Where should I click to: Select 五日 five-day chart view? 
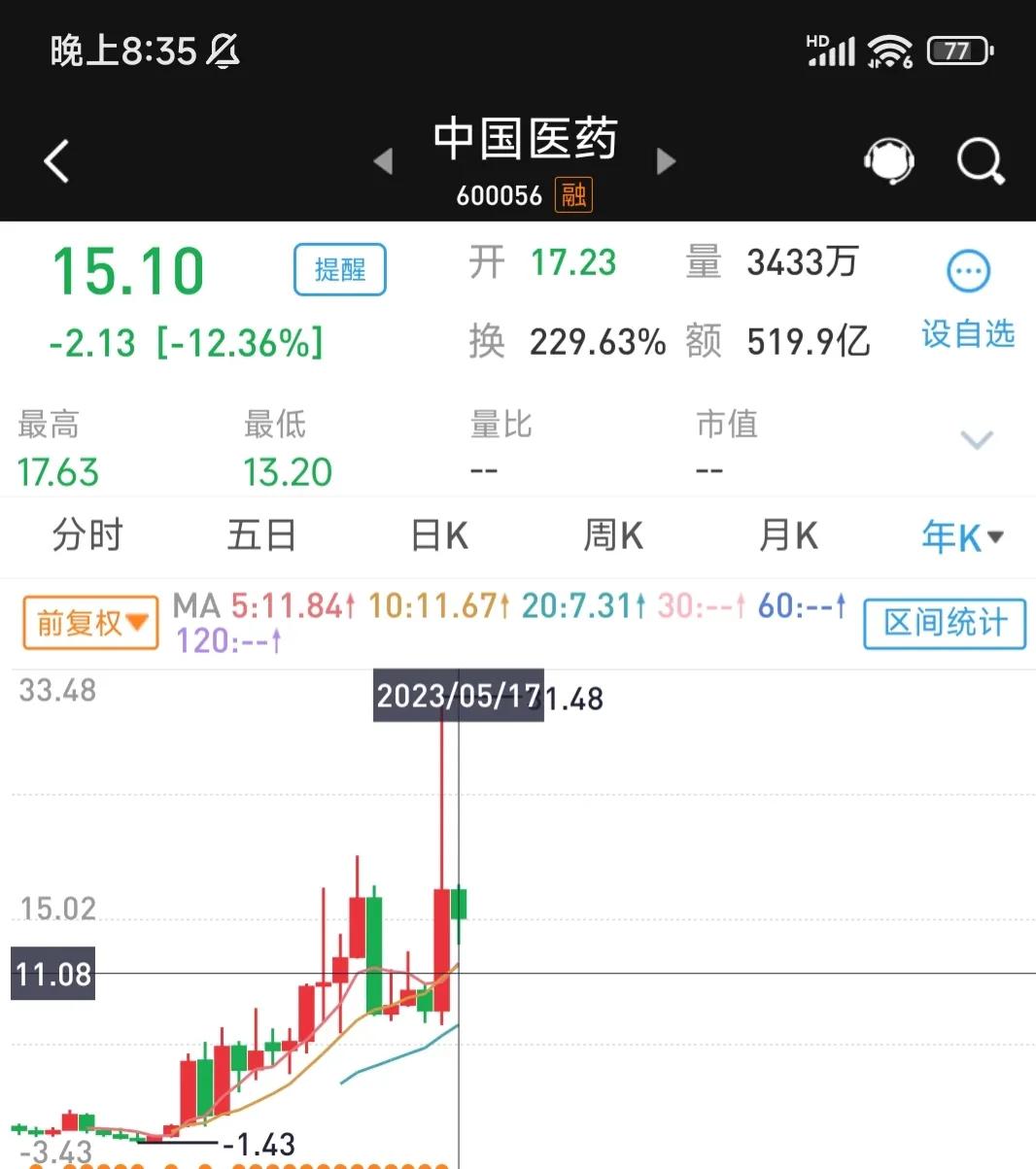point(261,535)
